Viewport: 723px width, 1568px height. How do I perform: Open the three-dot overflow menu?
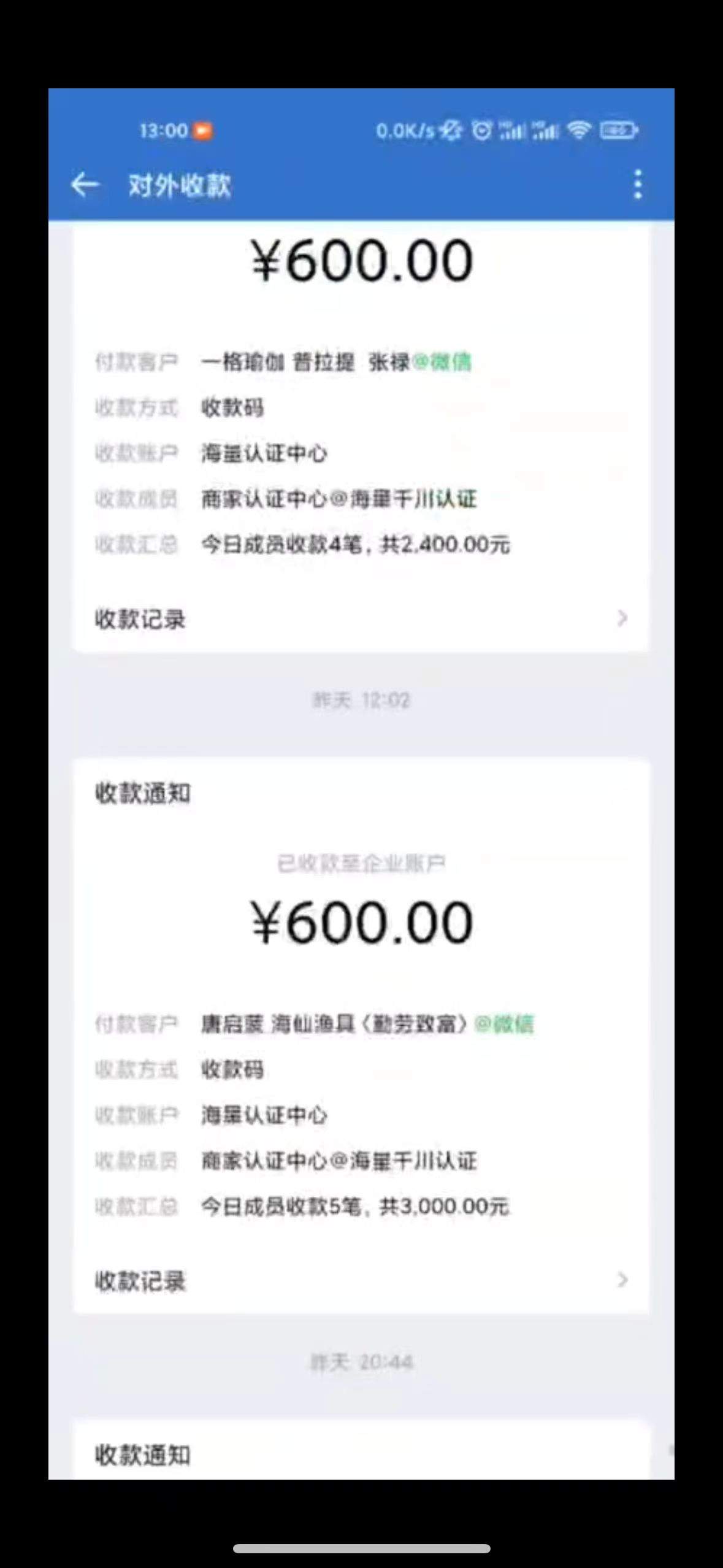coord(638,185)
